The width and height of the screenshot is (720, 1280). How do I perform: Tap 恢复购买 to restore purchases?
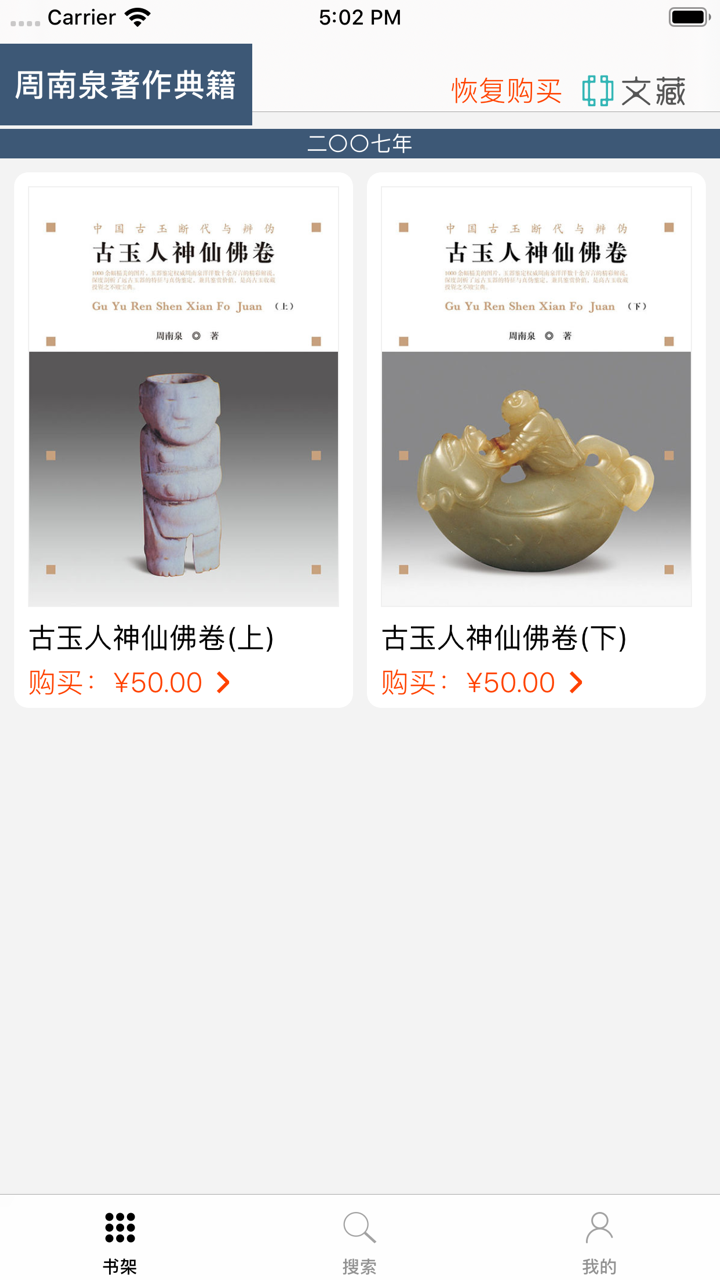507,90
